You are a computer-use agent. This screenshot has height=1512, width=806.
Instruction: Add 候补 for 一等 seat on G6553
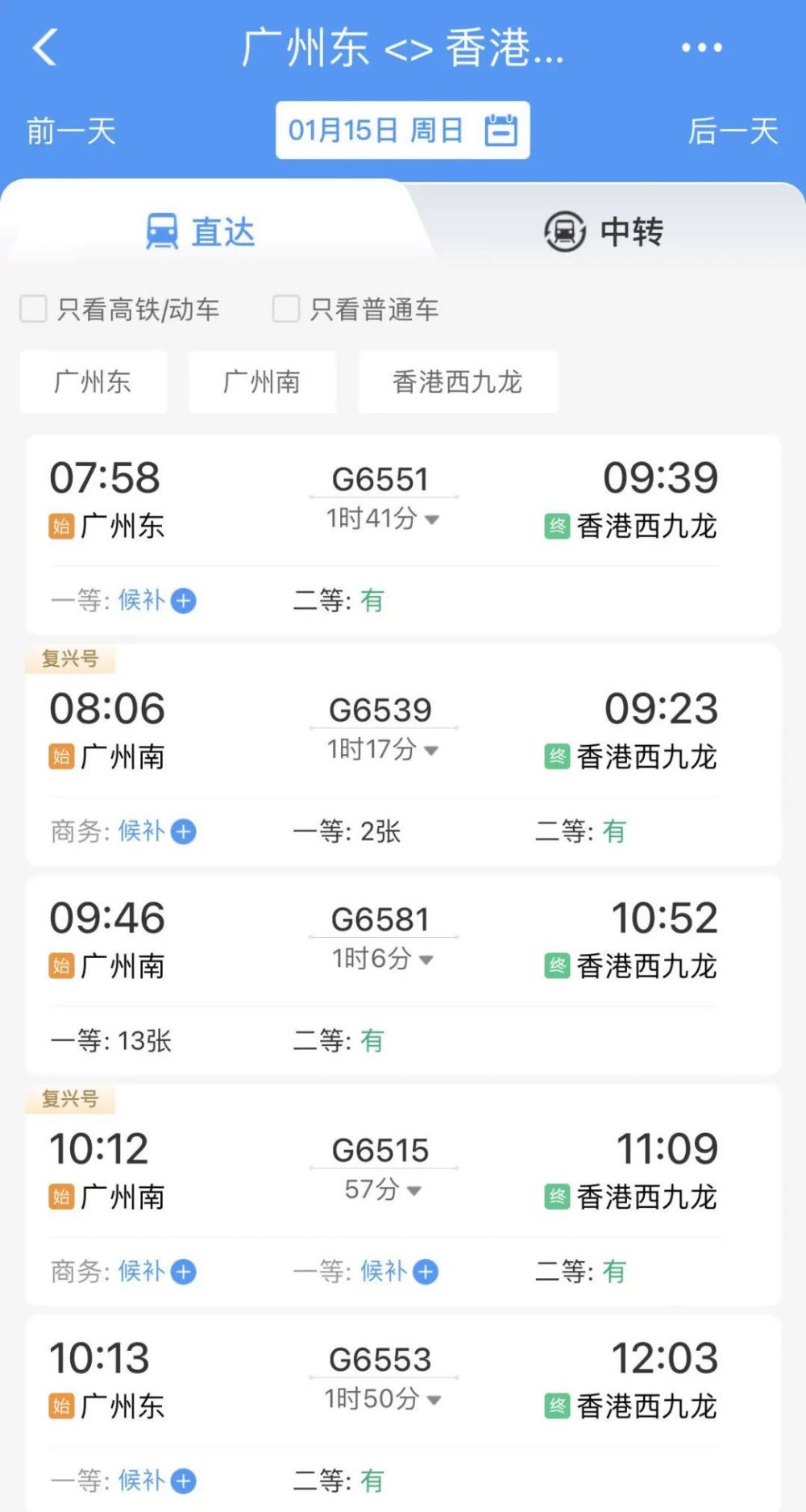pos(184,1481)
